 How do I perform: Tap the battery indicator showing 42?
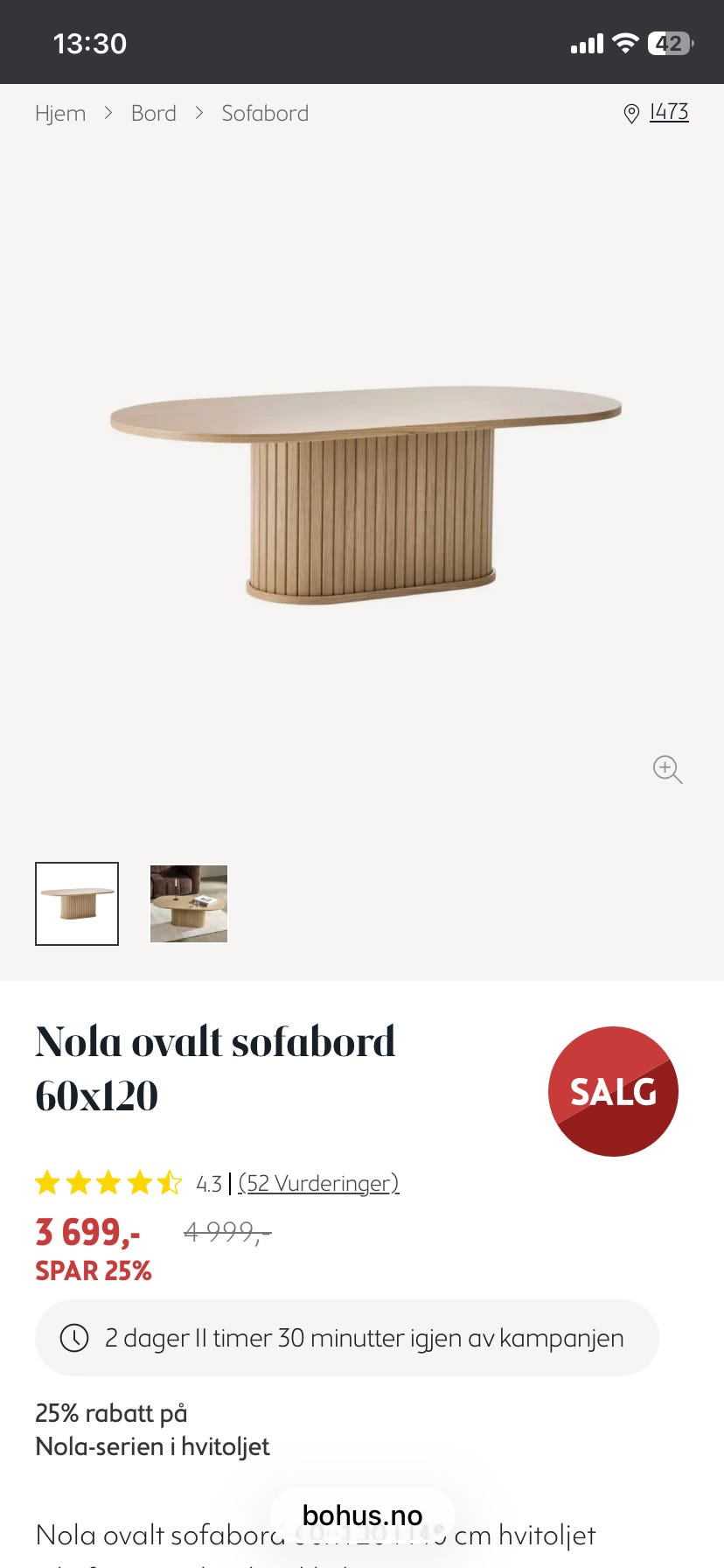point(668,42)
